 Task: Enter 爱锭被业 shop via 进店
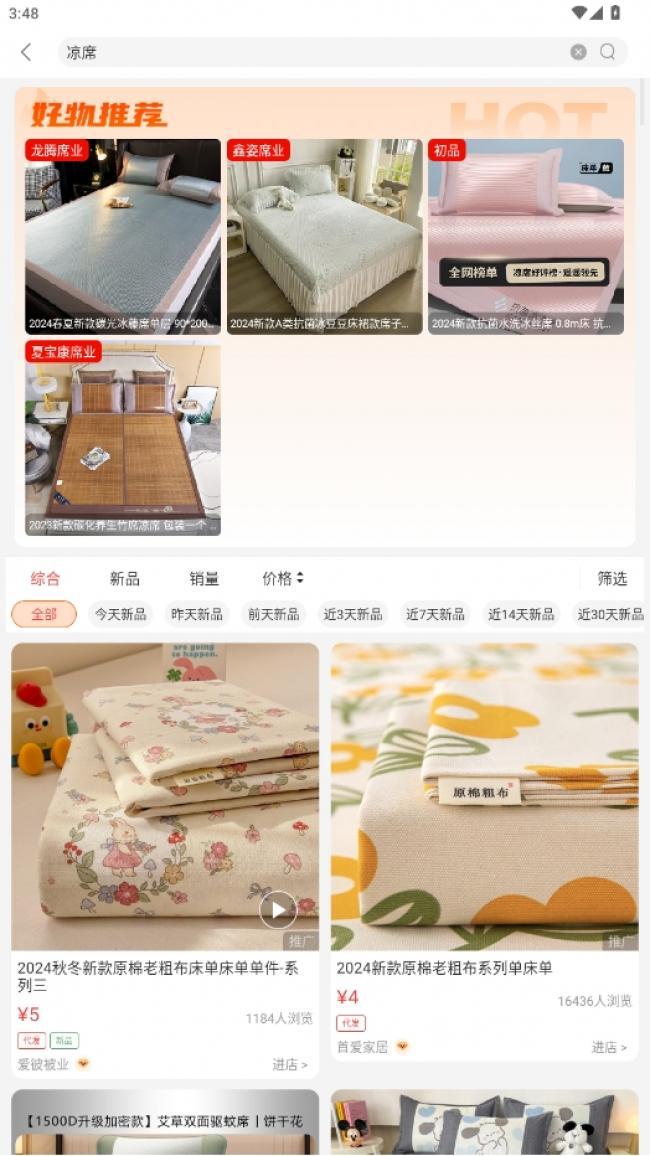pyautogui.click(x=290, y=1065)
